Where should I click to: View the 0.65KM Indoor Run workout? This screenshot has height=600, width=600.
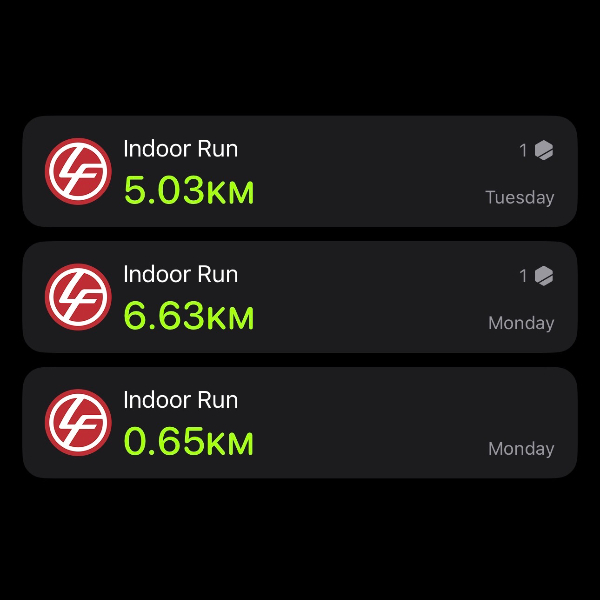[x=300, y=423]
